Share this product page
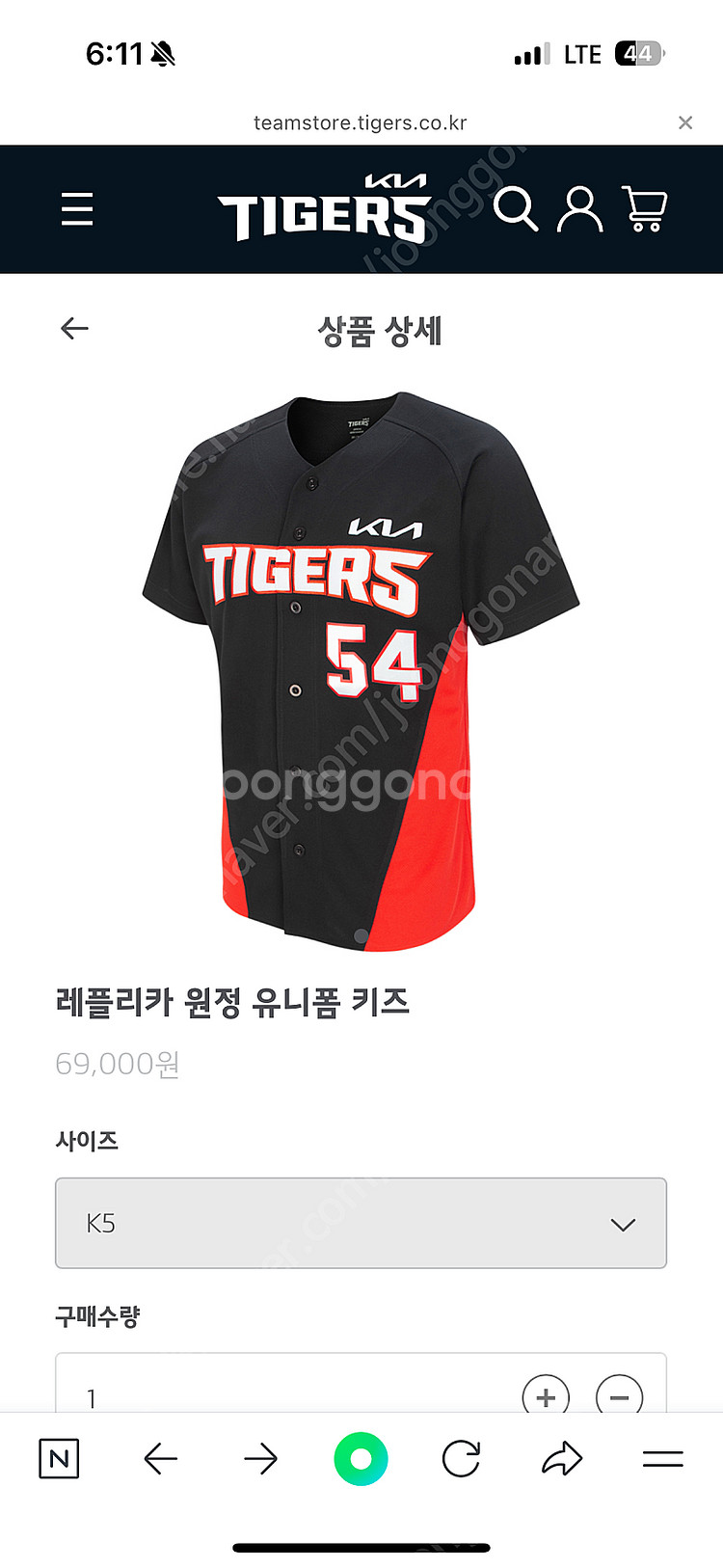 click(562, 1459)
